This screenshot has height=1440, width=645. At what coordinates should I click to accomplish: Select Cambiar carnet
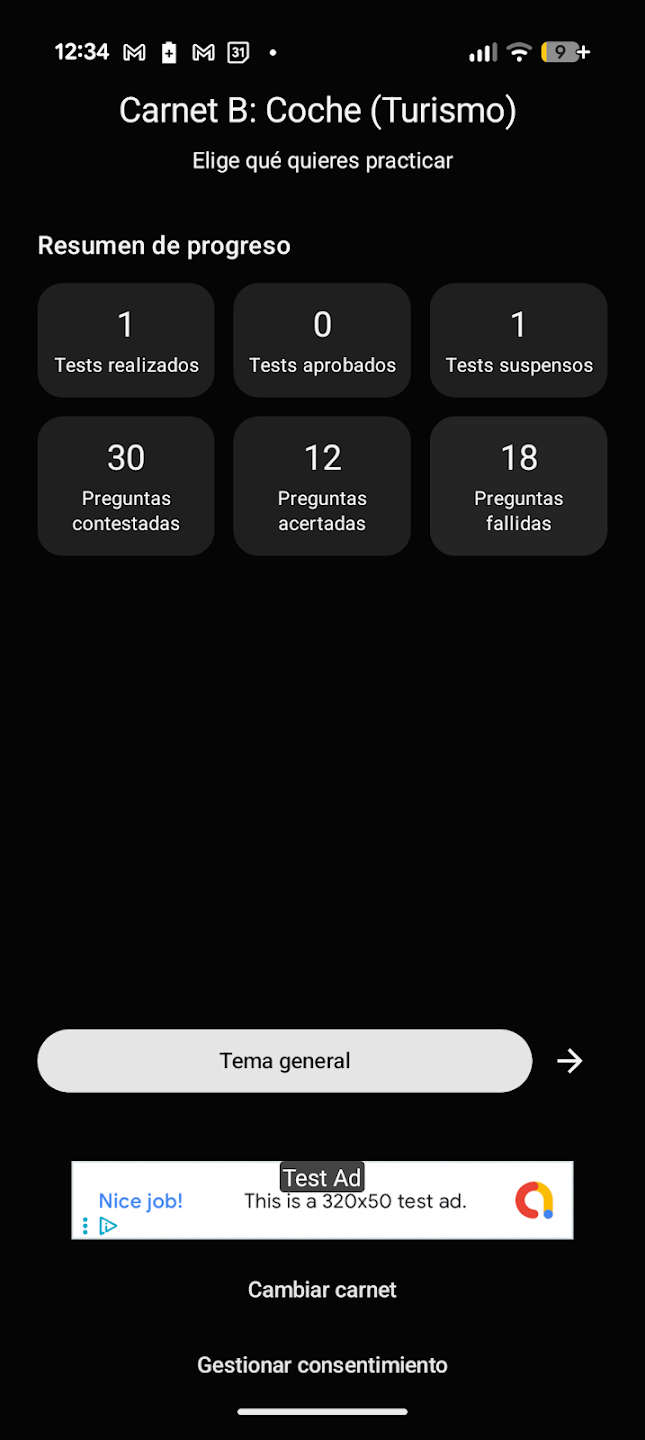point(322,1290)
